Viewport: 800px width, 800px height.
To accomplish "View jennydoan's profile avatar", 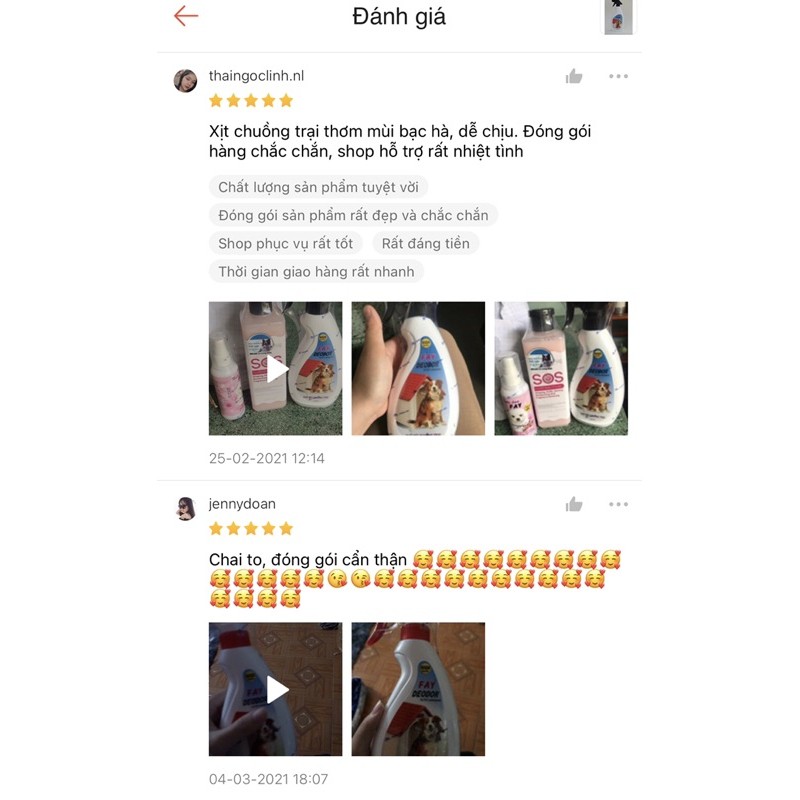I will tap(185, 509).
